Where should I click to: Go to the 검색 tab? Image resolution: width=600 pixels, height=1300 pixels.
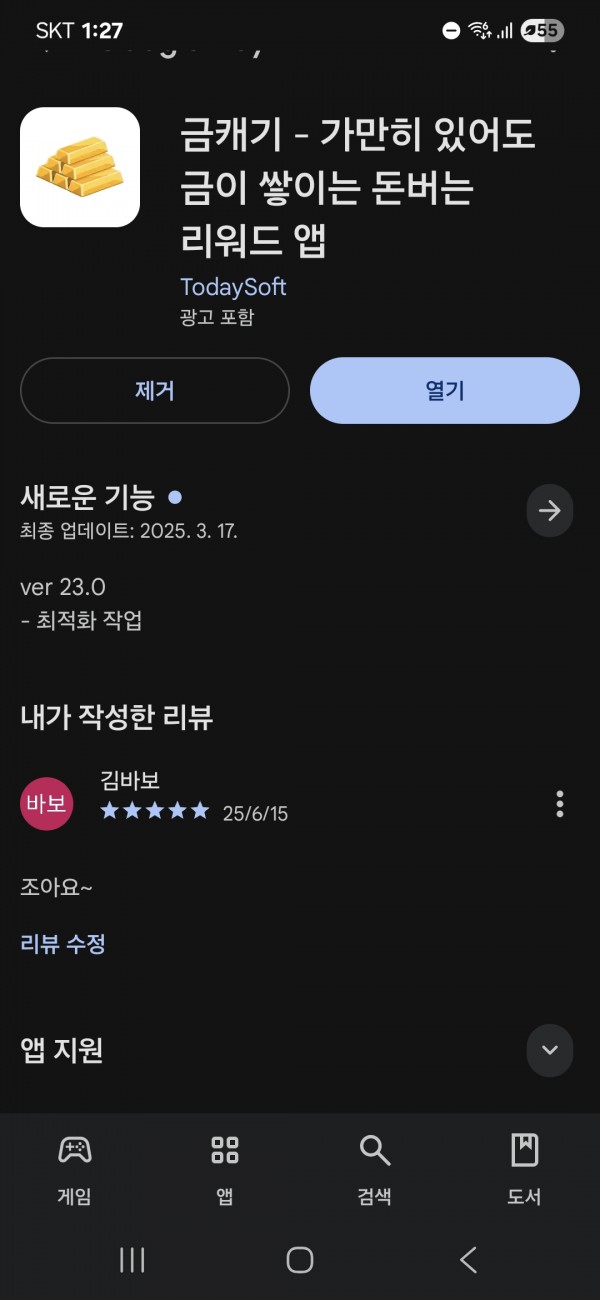click(375, 1170)
